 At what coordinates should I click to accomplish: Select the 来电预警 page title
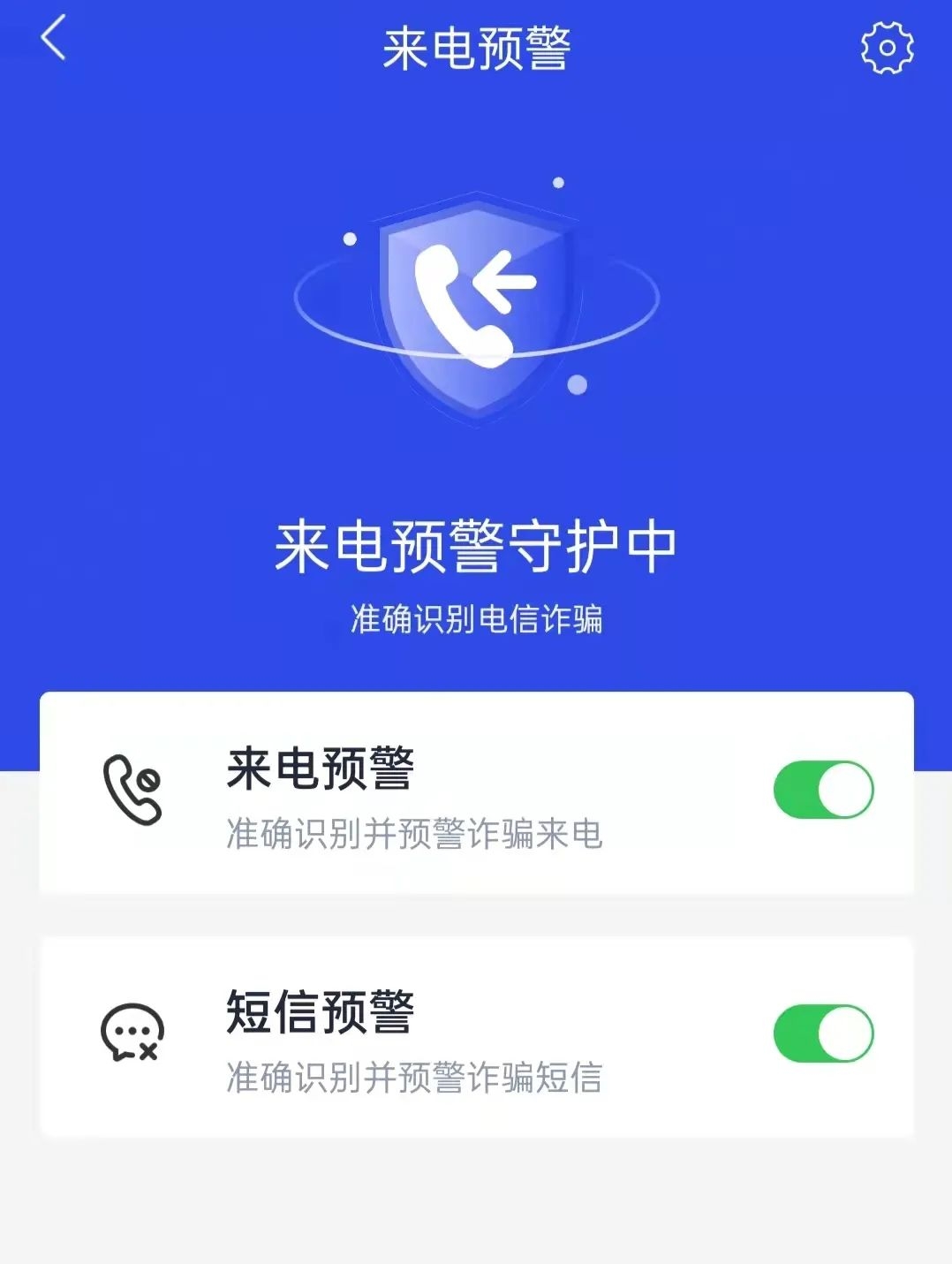tap(476, 49)
